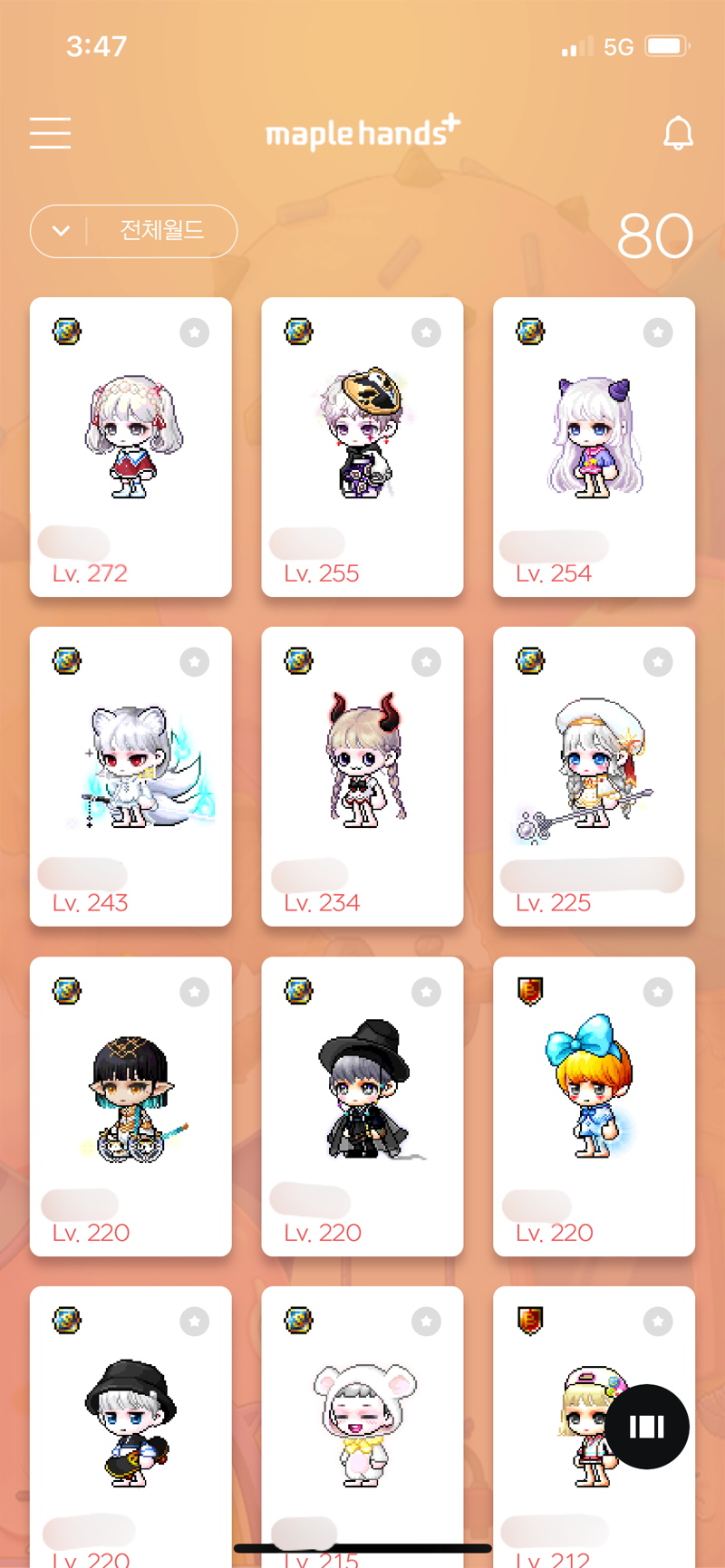Screen dimensions: 725x1568
Task: Favorite the Lv. 272 character with star
Action: (194, 332)
